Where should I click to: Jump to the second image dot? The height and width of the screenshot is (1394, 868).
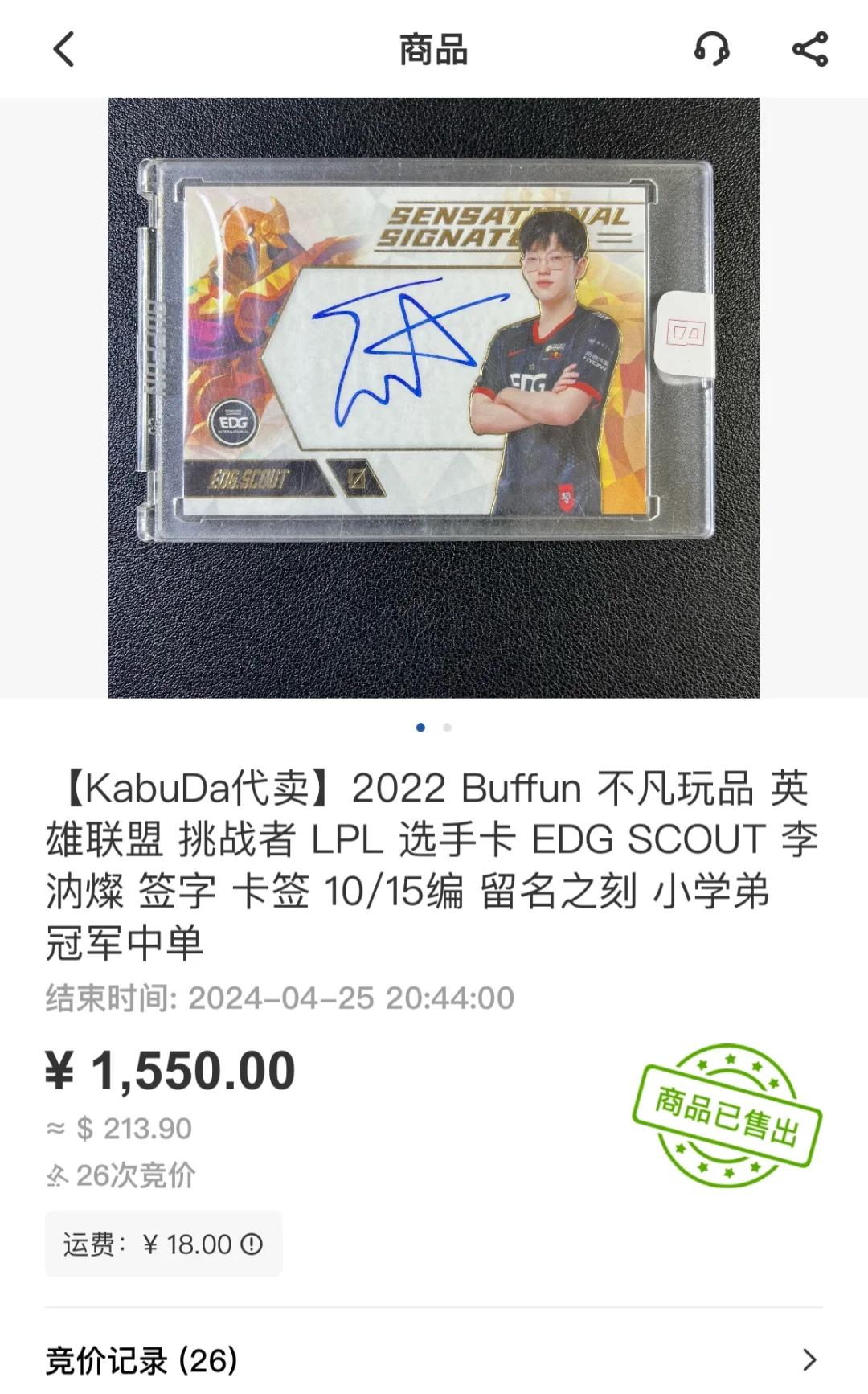[x=448, y=728]
